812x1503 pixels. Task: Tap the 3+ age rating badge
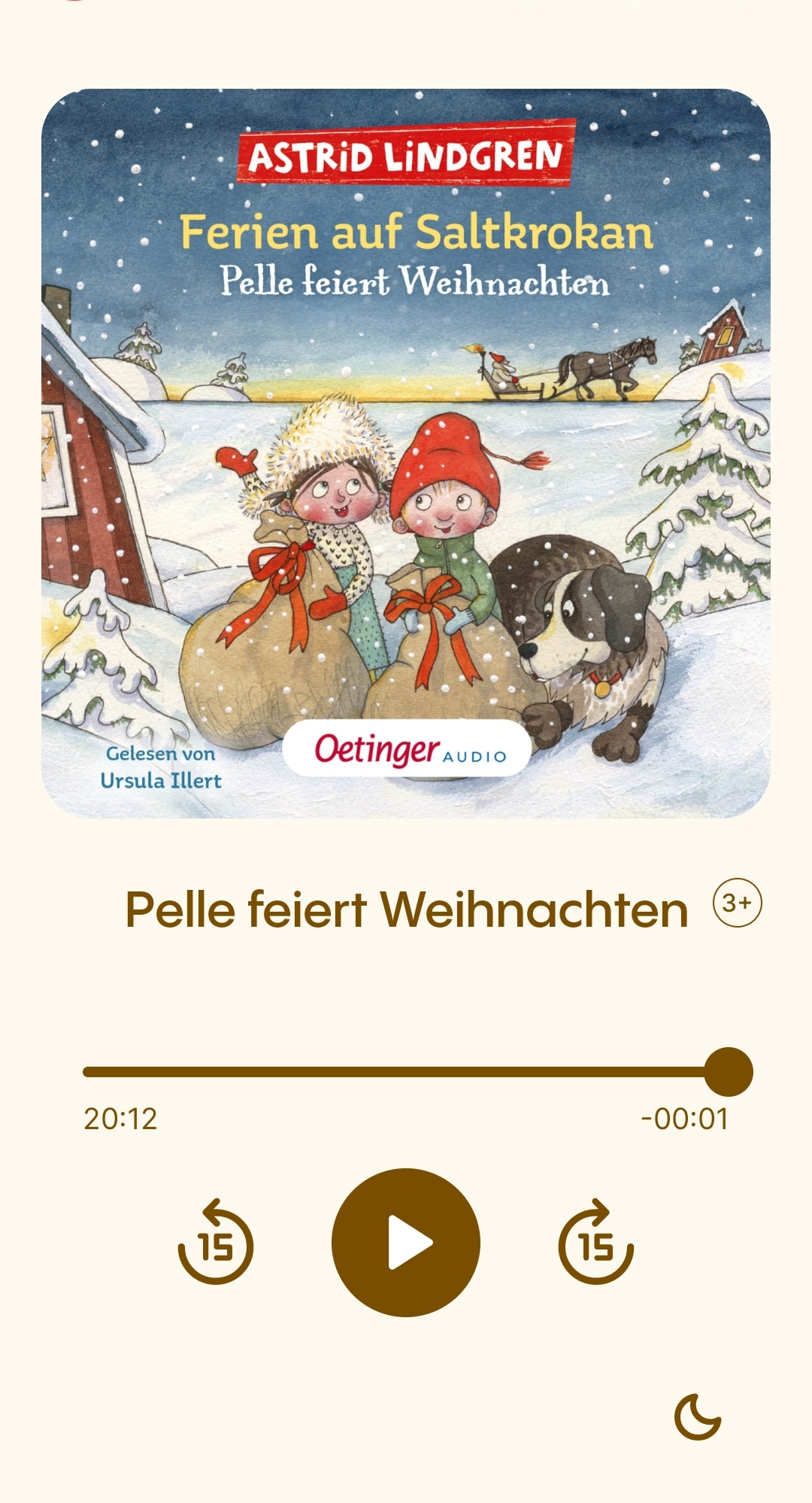(x=737, y=902)
